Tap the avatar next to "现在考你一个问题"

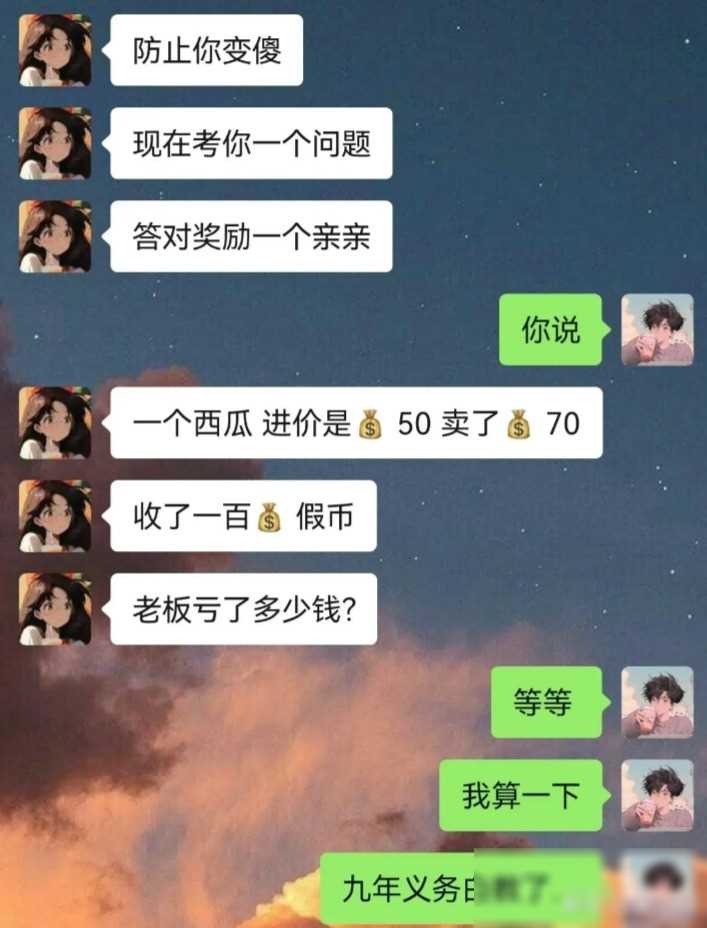55,143
